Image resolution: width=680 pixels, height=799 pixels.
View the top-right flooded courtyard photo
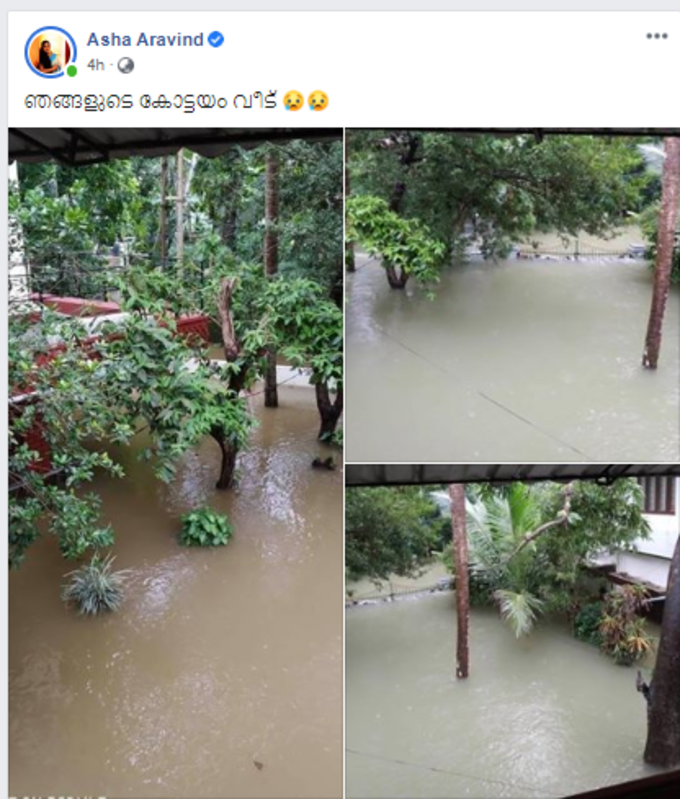[512, 295]
